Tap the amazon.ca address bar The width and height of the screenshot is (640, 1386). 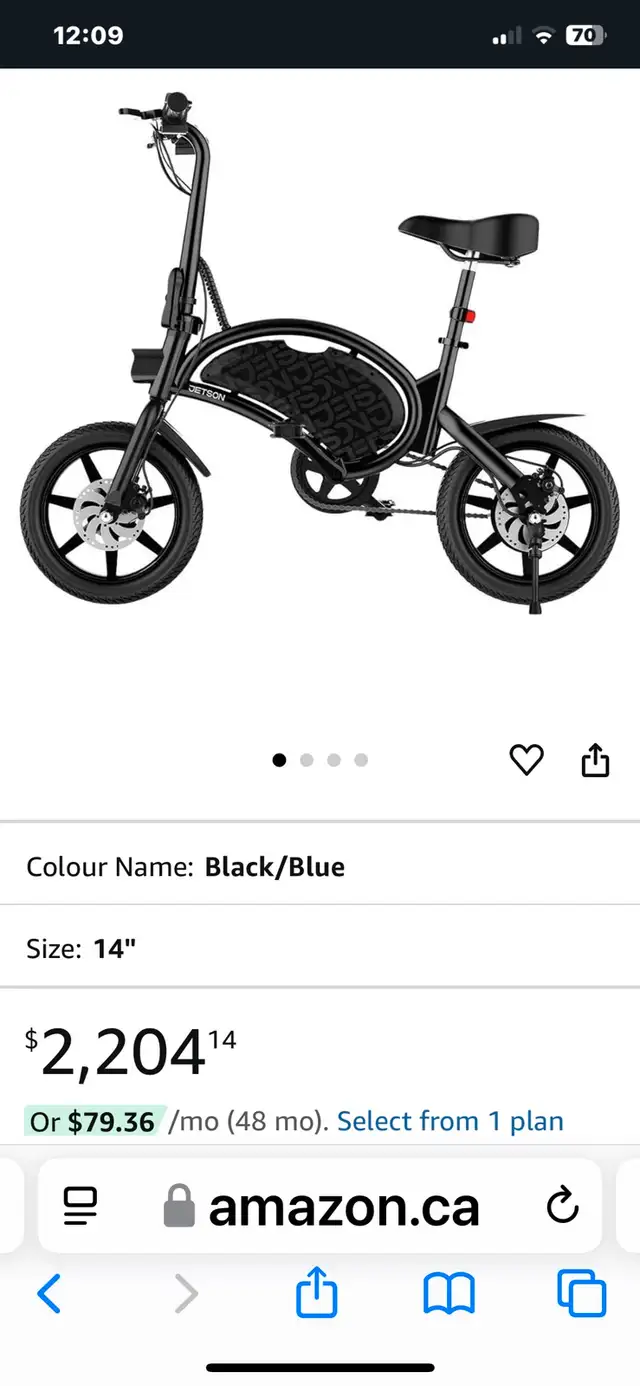pos(320,1206)
